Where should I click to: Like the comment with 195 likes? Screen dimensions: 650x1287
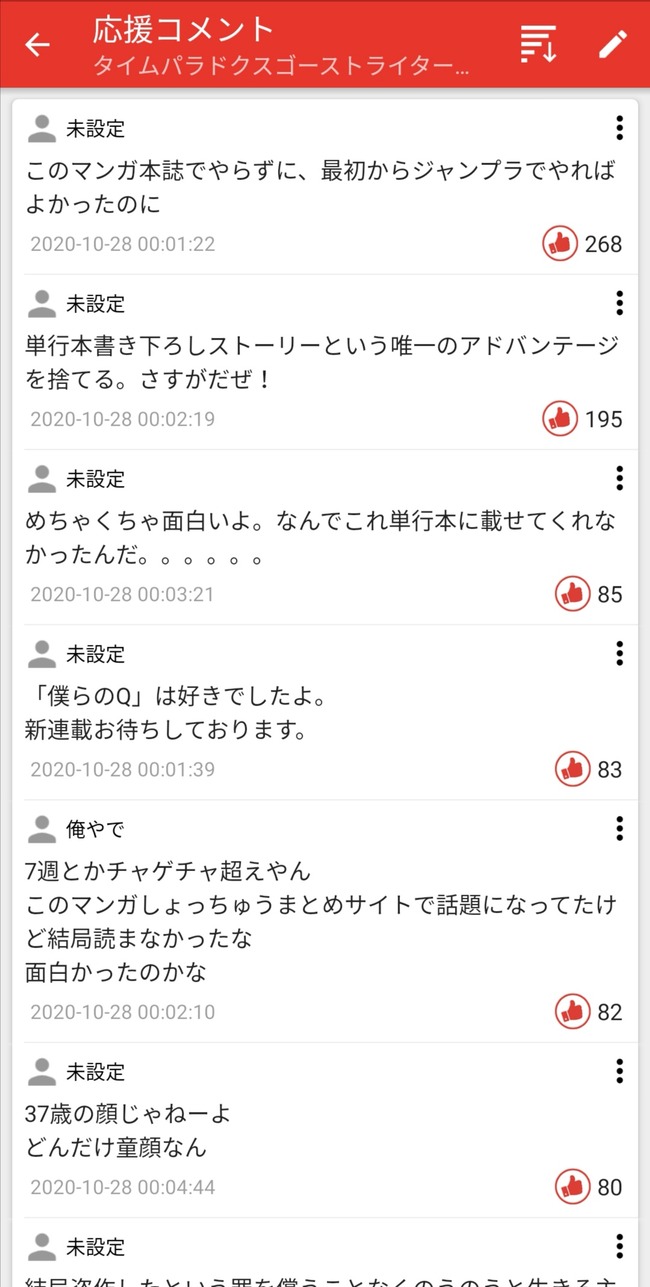[560, 418]
